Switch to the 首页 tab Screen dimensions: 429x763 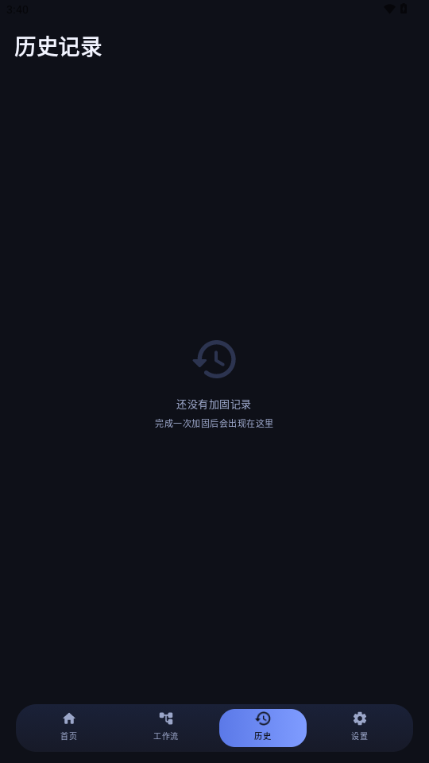69,727
